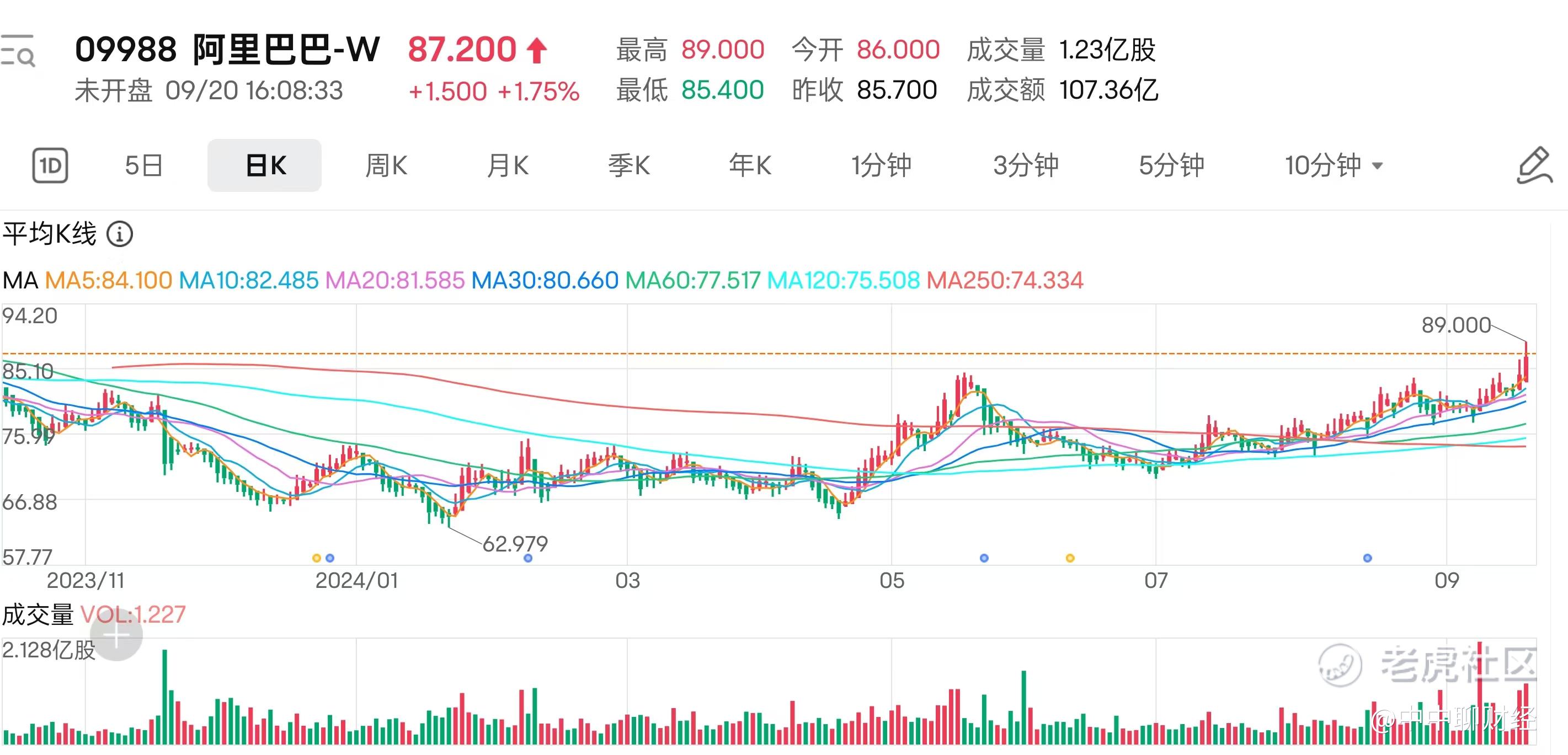
Task: Open the stock search list icon
Action: [18, 51]
